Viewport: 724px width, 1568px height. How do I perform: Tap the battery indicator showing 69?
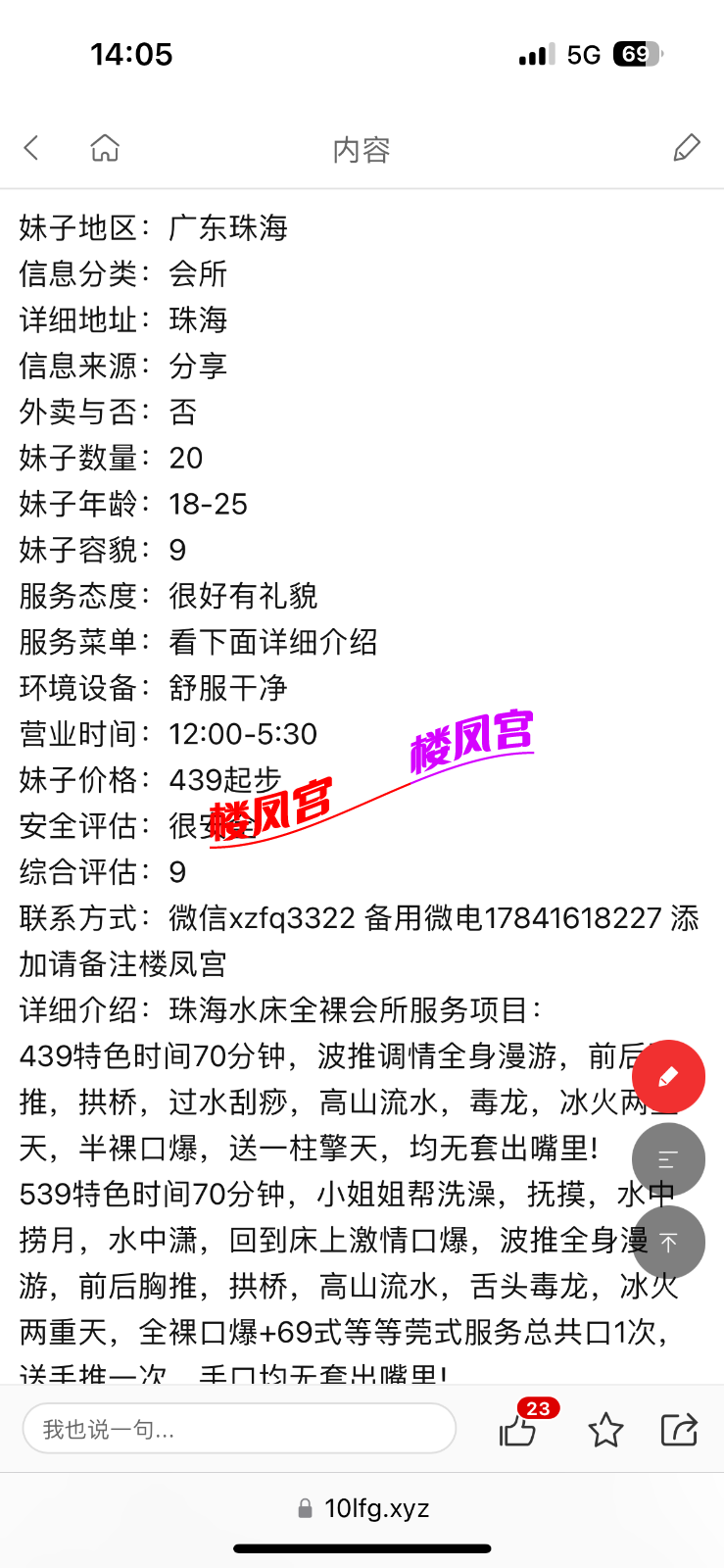click(637, 54)
